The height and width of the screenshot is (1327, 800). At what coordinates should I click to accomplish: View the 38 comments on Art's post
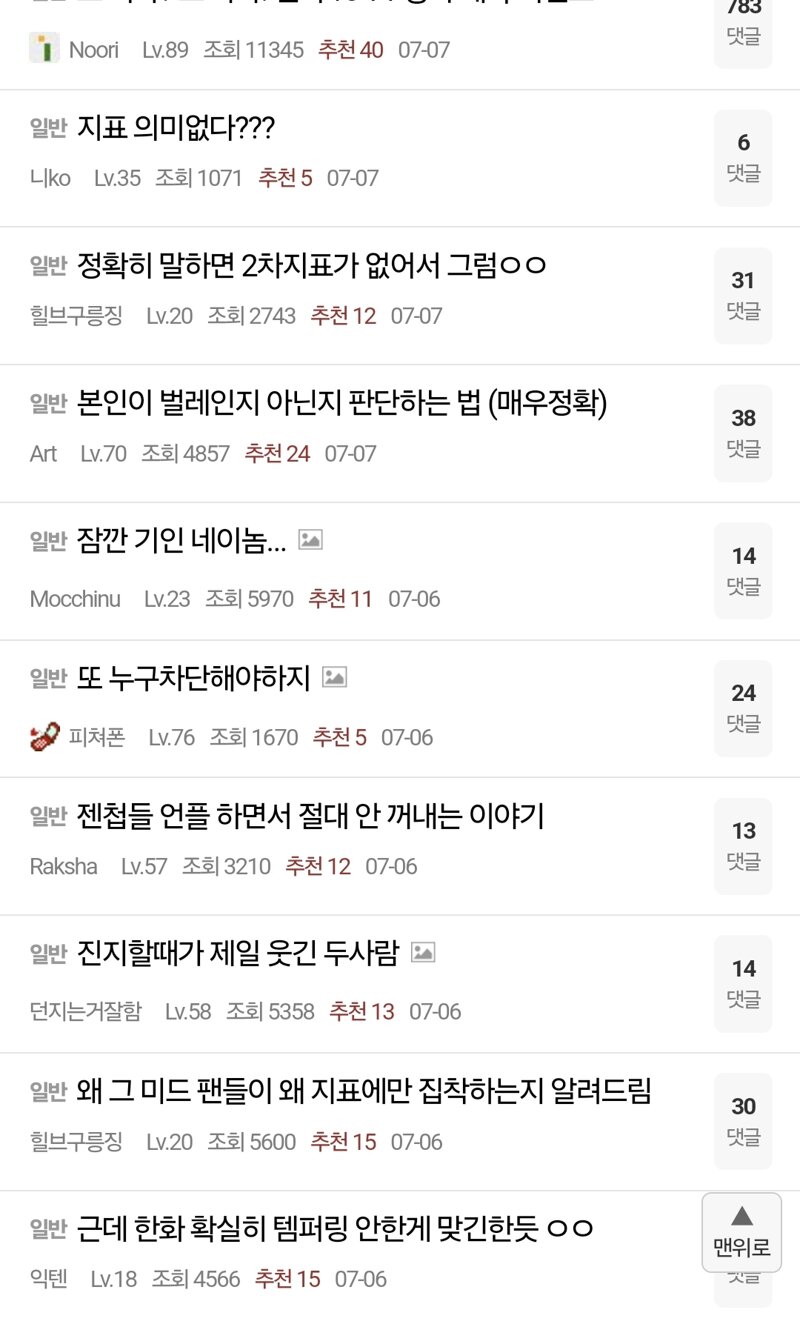click(x=743, y=432)
